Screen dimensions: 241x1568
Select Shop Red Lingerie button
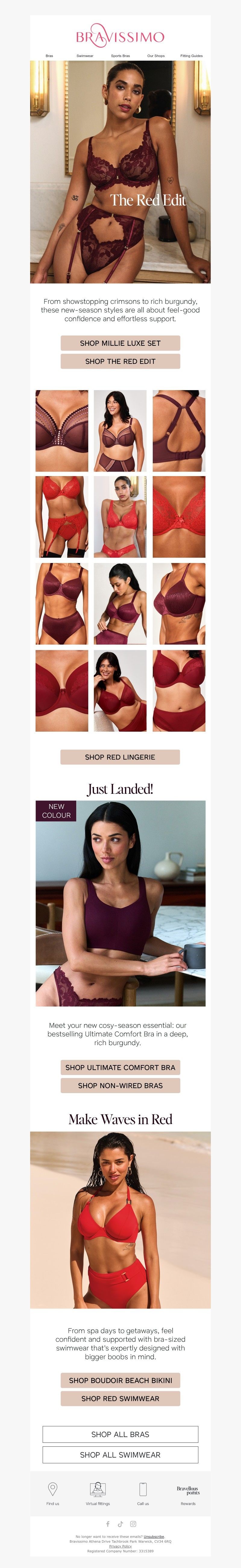[120, 757]
